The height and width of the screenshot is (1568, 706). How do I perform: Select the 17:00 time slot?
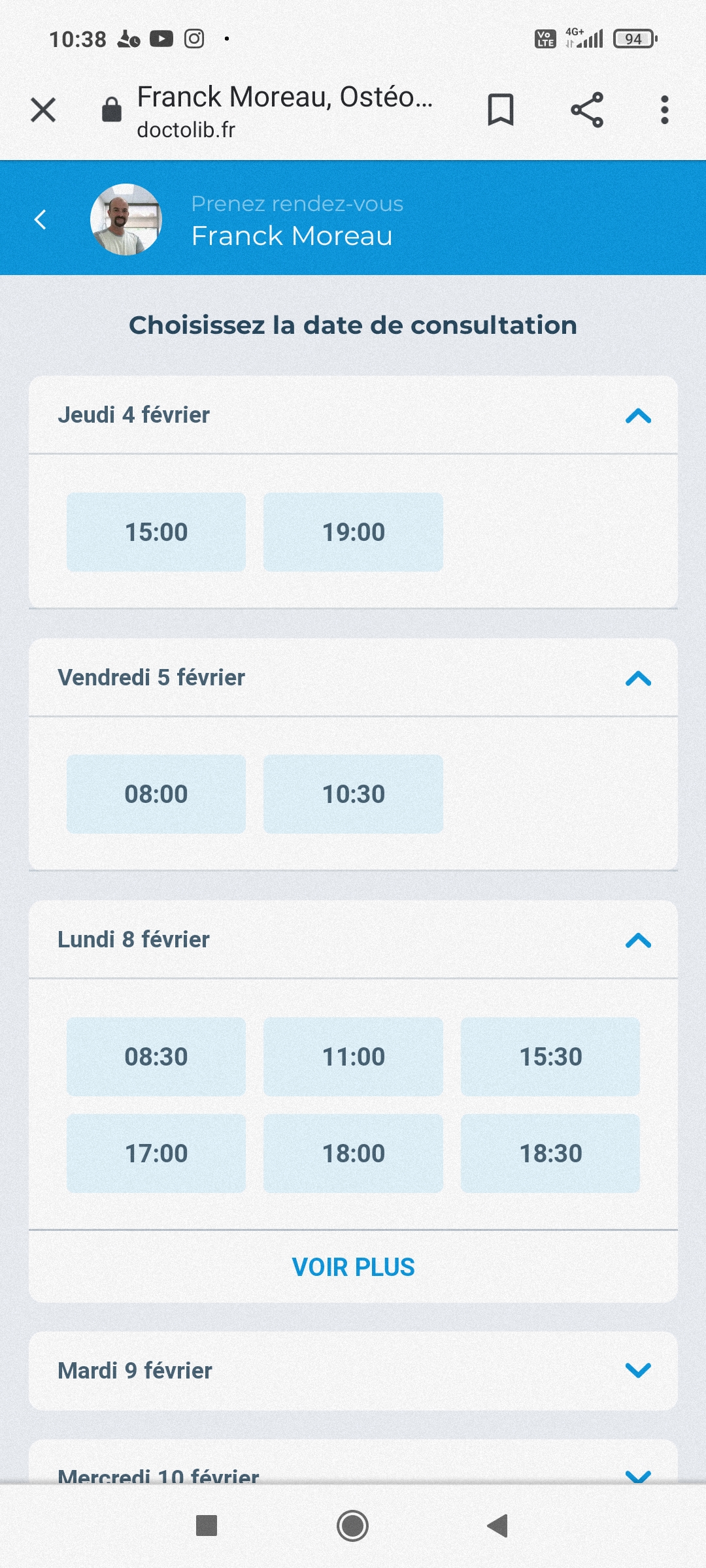(156, 1153)
